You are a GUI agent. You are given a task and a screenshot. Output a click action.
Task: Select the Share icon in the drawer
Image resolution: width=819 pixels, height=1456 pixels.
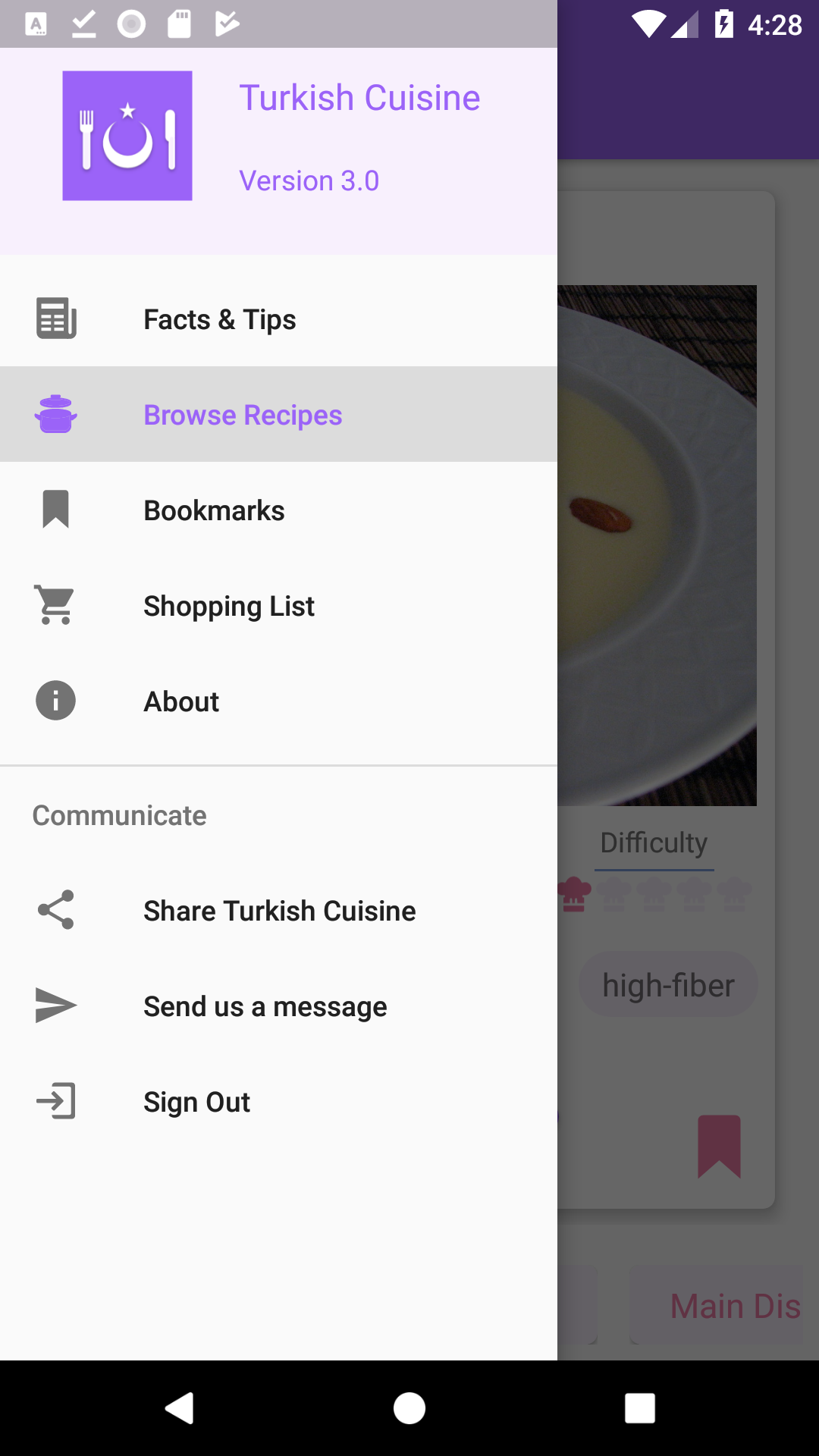pyautogui.click(x=55, y=911)
